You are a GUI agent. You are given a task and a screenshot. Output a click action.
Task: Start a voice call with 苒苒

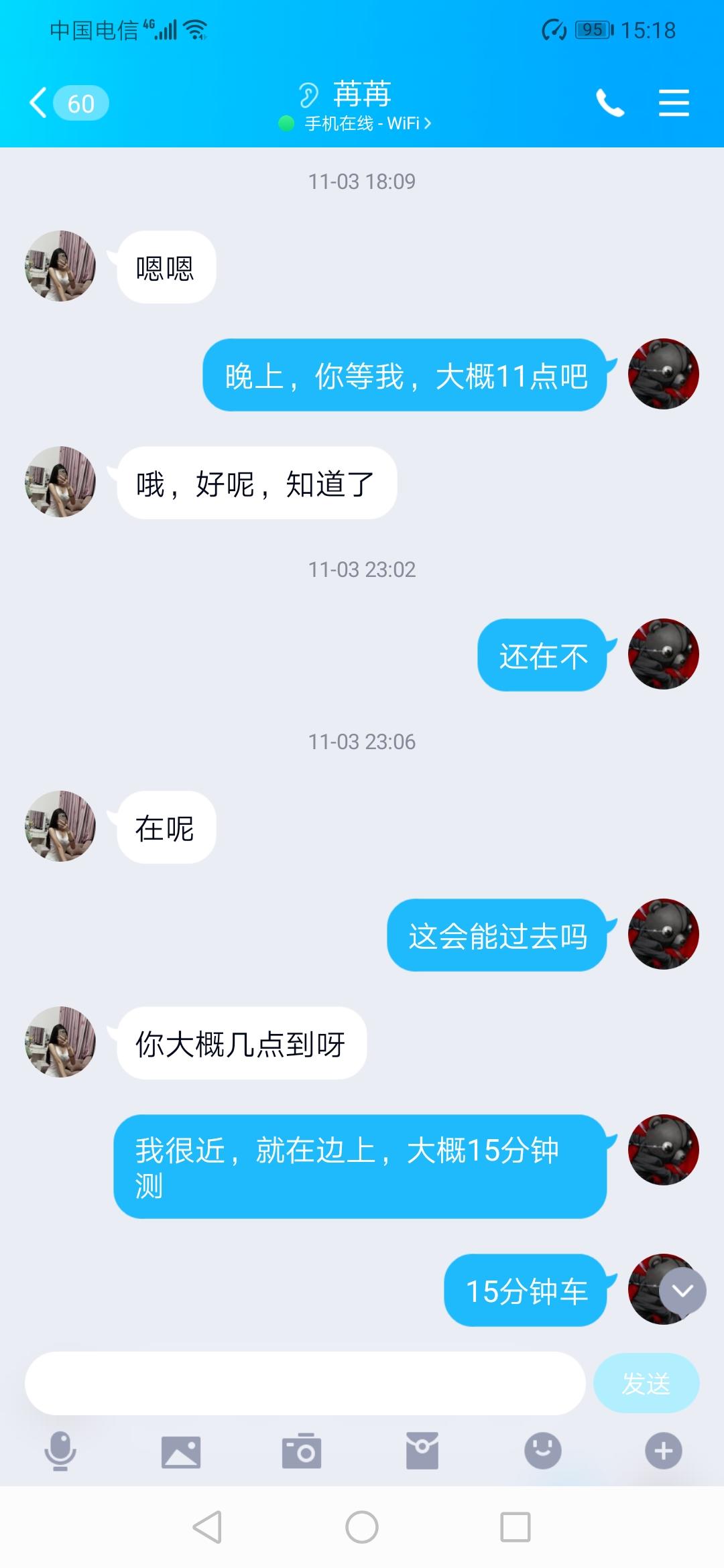click(x=609, y=103)
